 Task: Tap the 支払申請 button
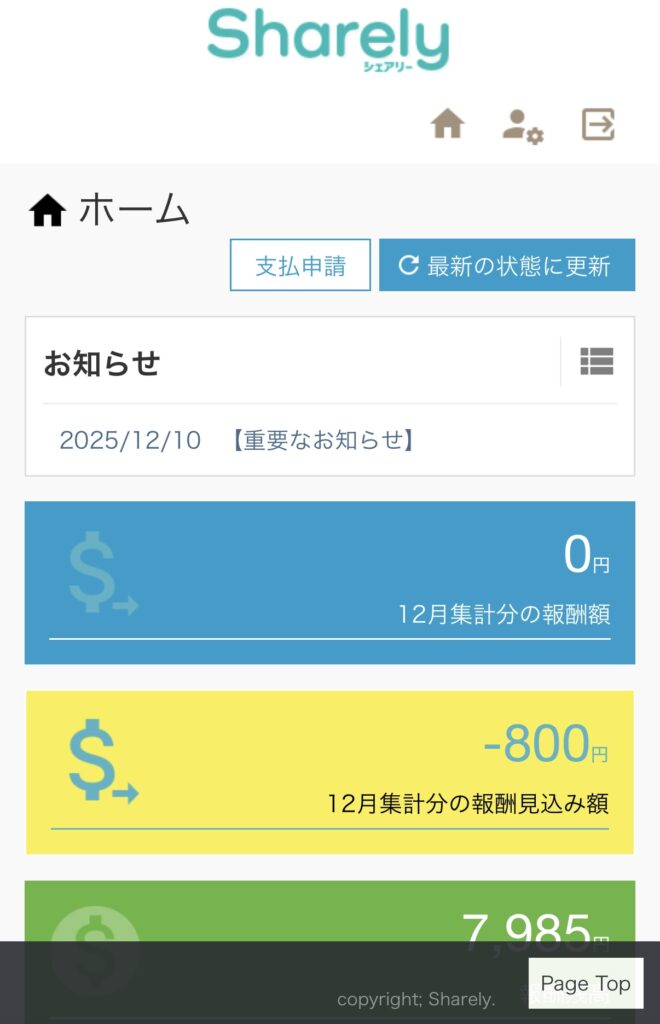tap(300, 265)
